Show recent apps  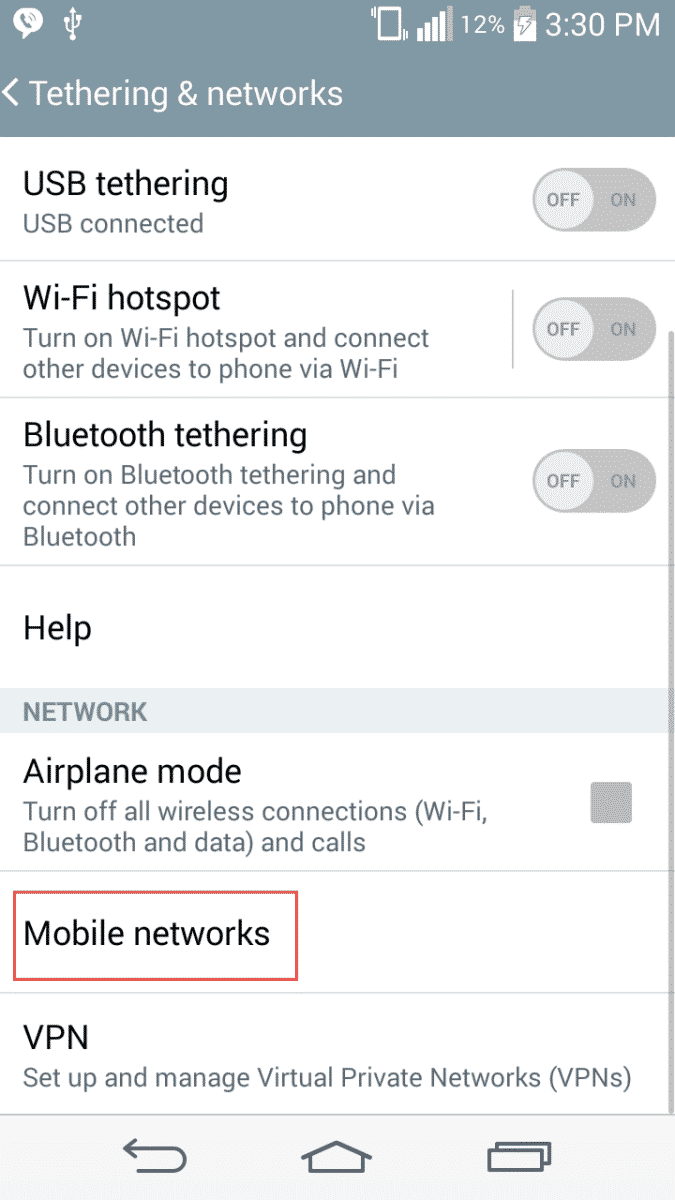click(x=518, y=1157)
